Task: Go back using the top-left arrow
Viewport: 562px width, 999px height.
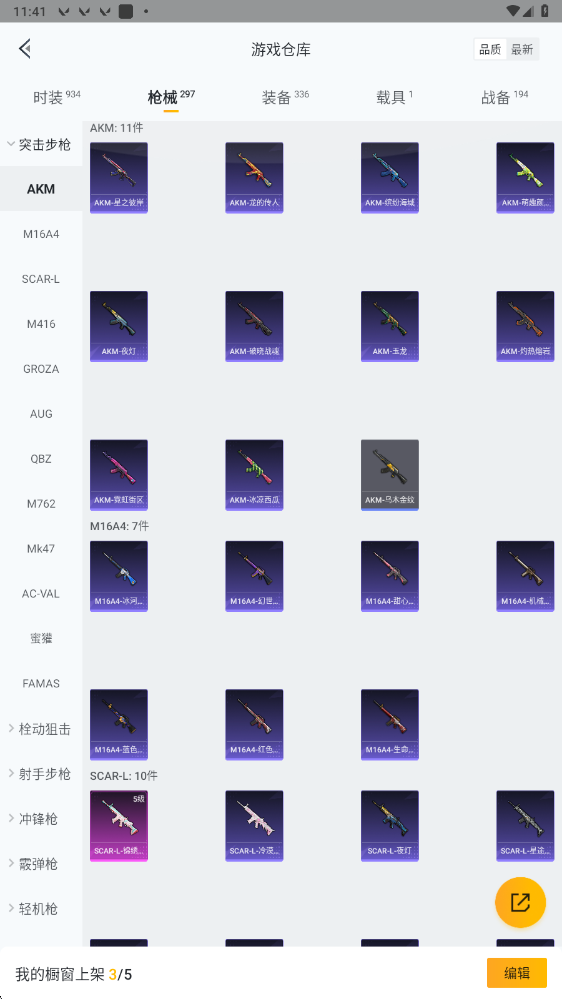Action: point(25,49)
